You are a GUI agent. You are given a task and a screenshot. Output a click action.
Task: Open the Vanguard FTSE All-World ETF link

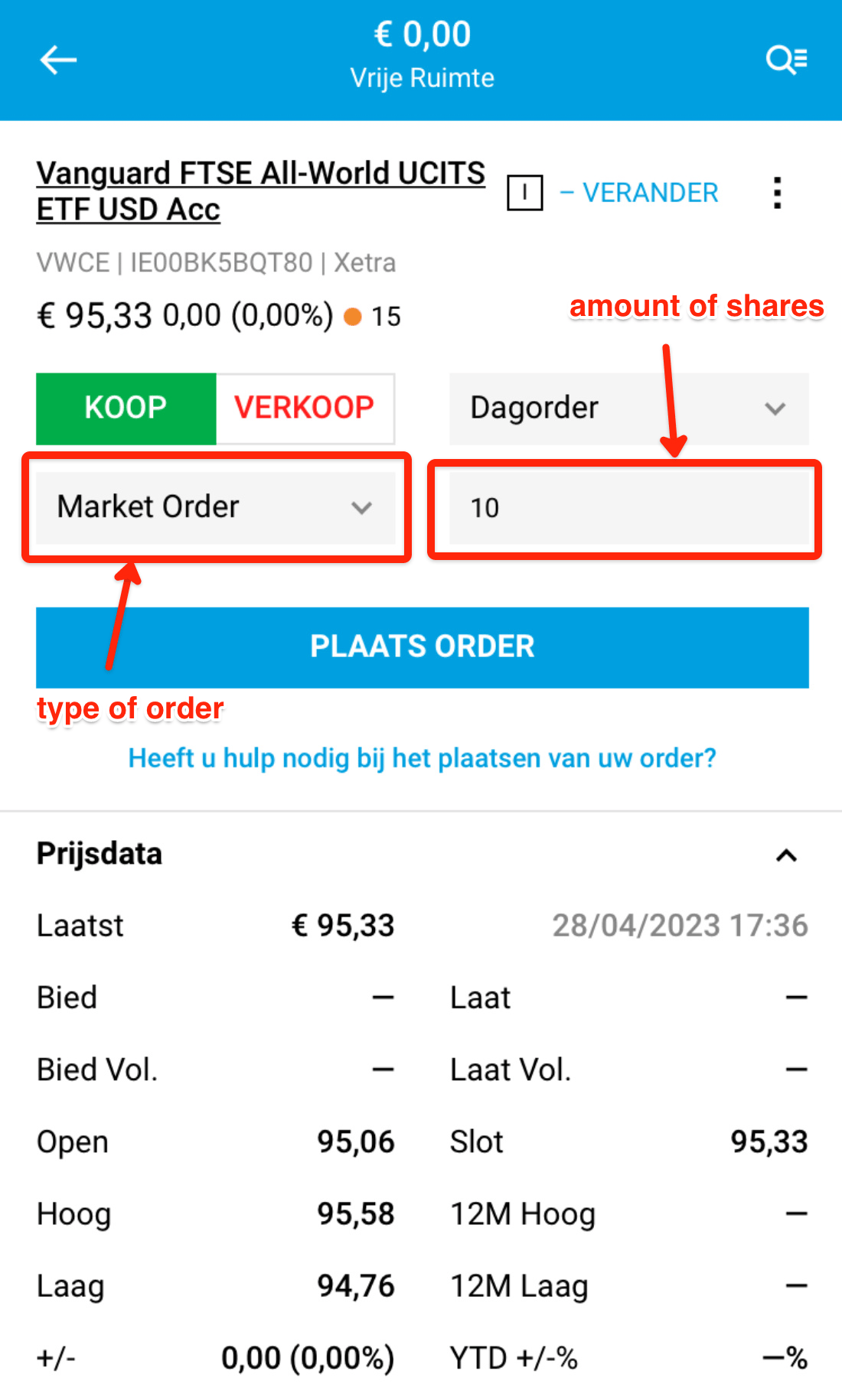tap(260, 191)
